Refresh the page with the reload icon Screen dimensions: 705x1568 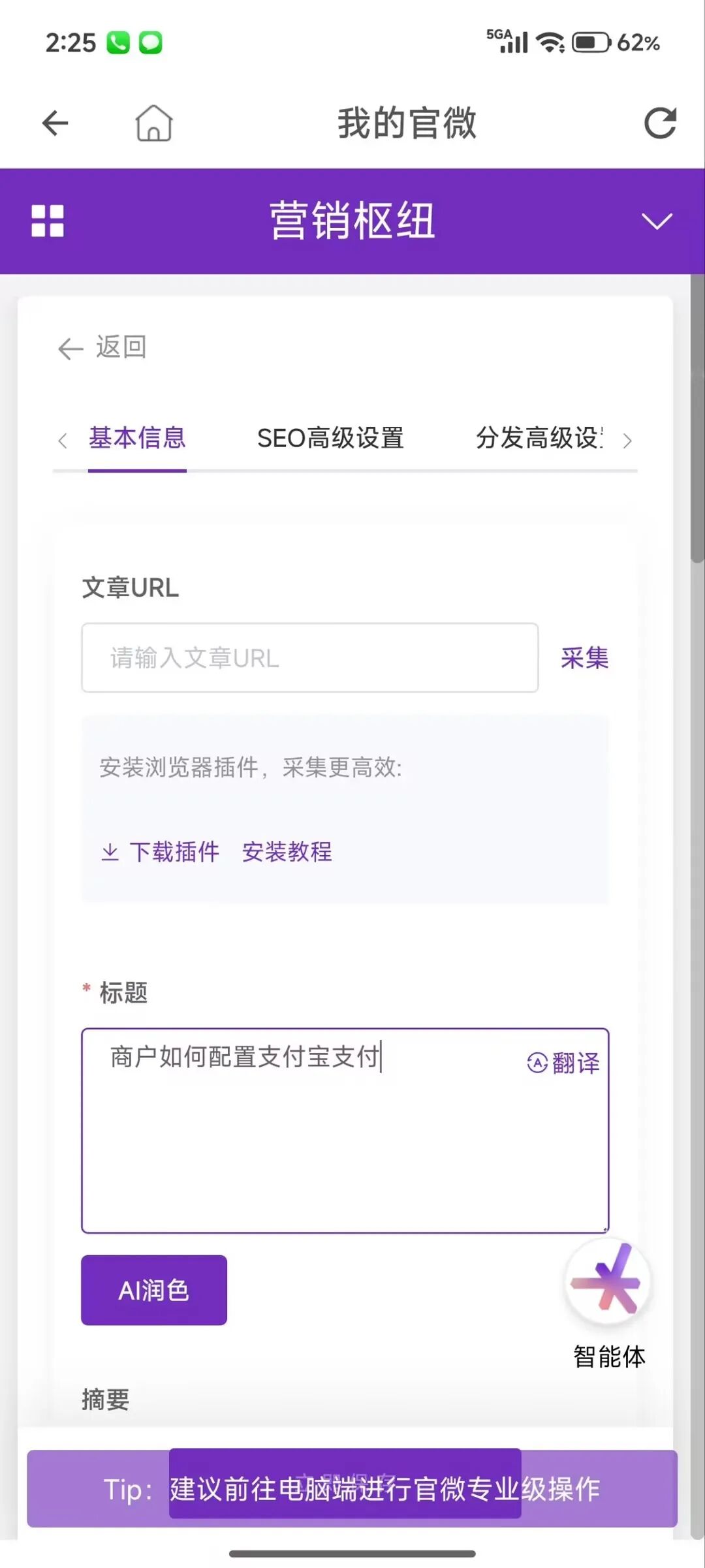[x=660, y=123]
